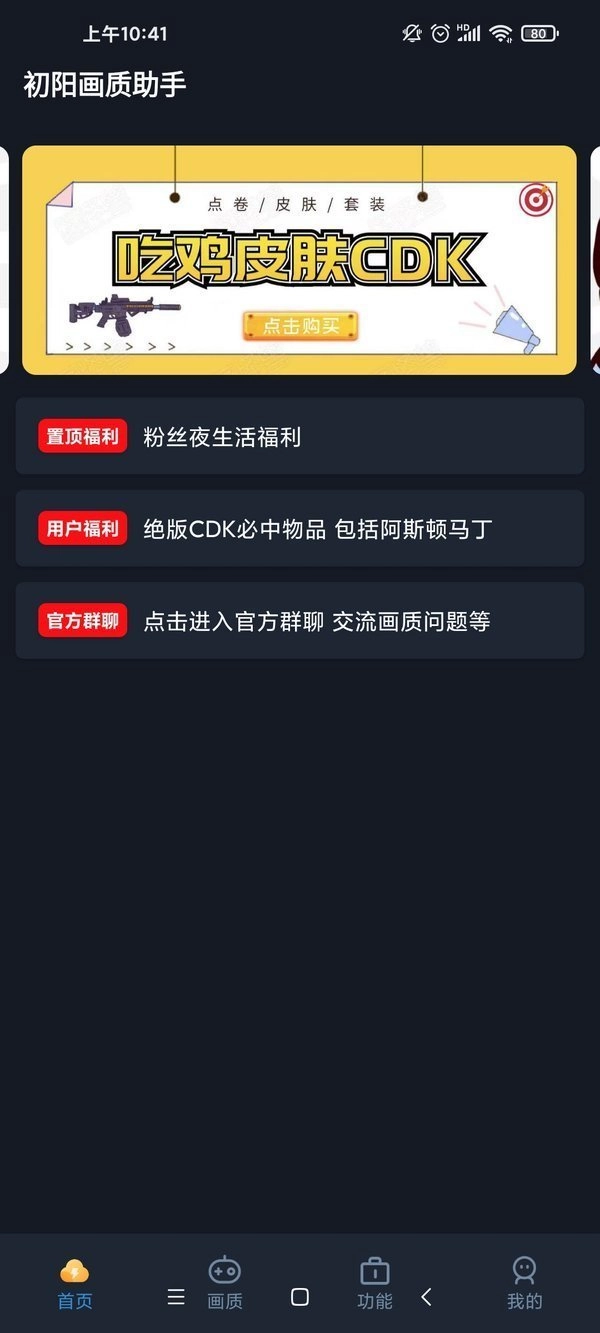The width and height of the screenshot is (600, 1333).
Task: Go to the 我的 tab
Action: pyautogui.click(x=524, y=1284)
